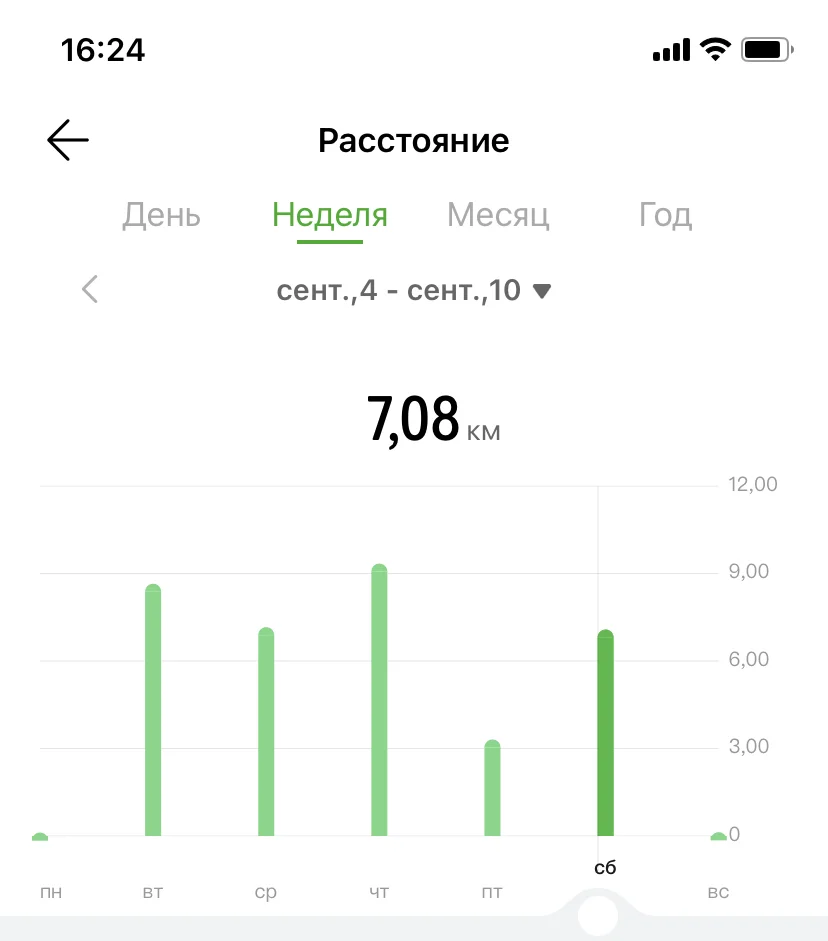Select the Неделя tab
Image resolution: width=828 pixels, height=941 pixels.
[x=330, y=215]
